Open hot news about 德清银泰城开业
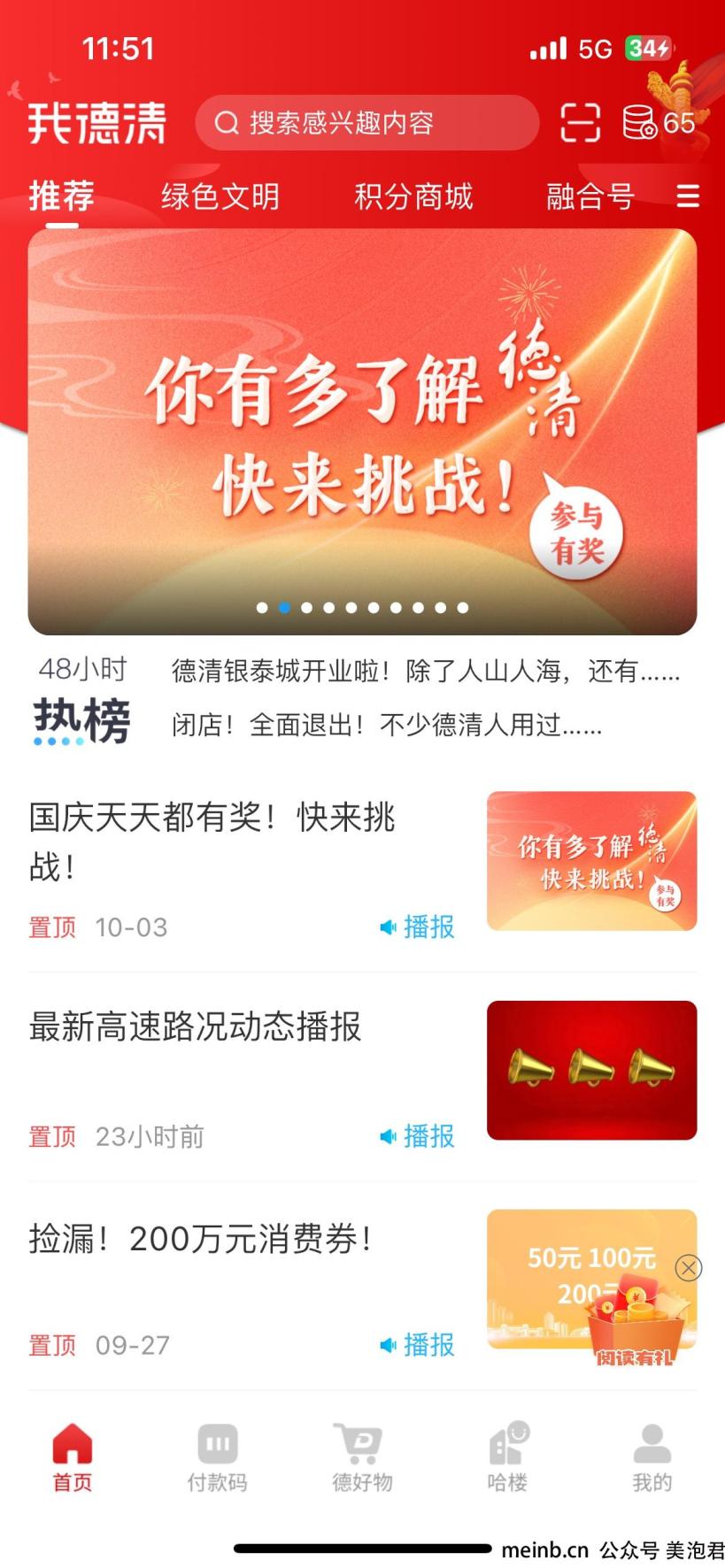725x1568 pixels. click(x=425, y=672)
